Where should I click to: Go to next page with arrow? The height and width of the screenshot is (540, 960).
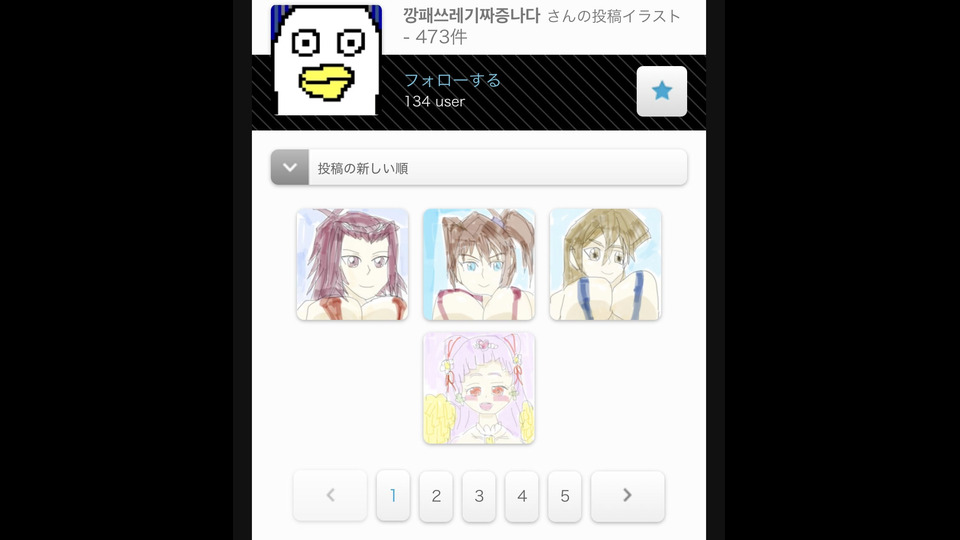[627, 496]
